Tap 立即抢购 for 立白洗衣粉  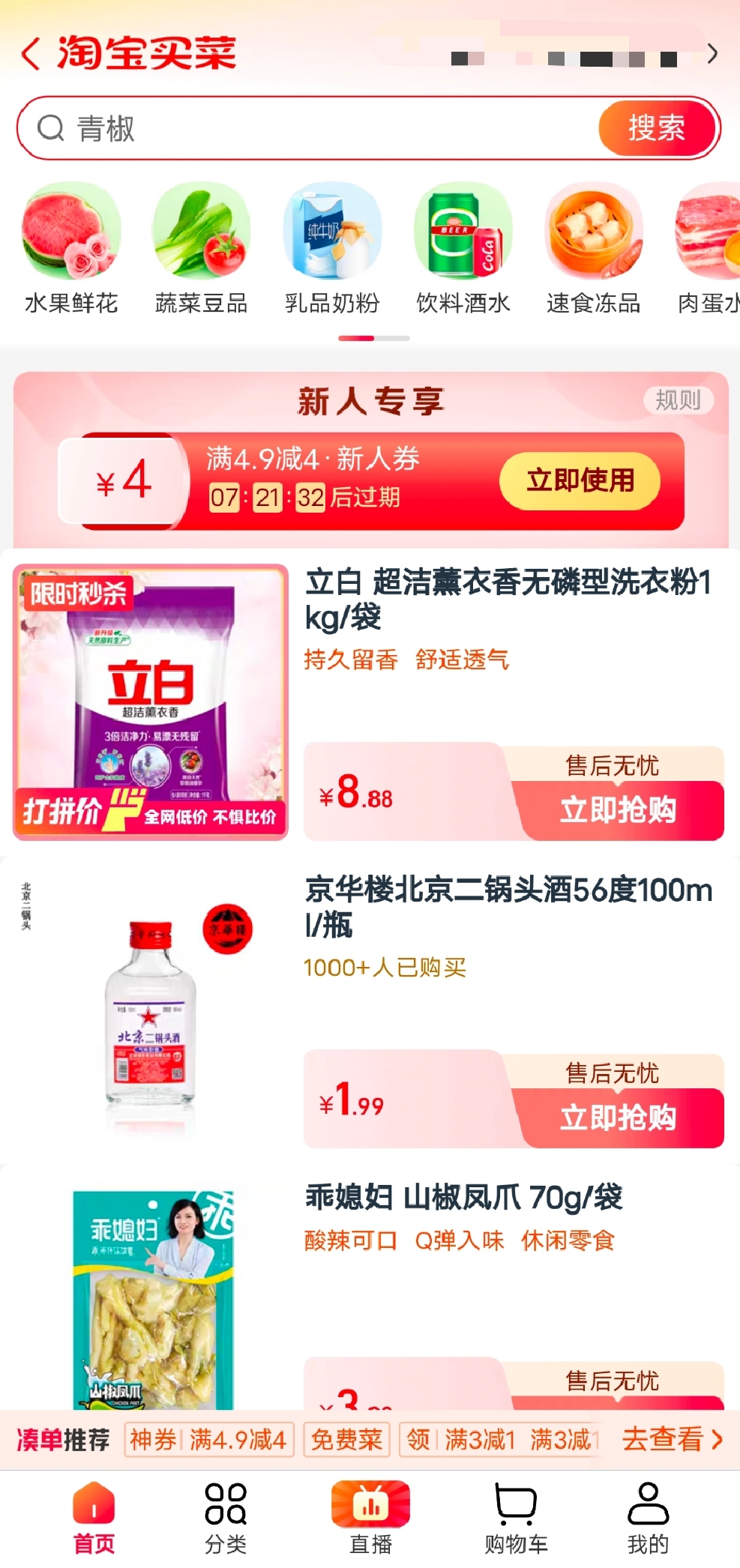pos(618,810)
